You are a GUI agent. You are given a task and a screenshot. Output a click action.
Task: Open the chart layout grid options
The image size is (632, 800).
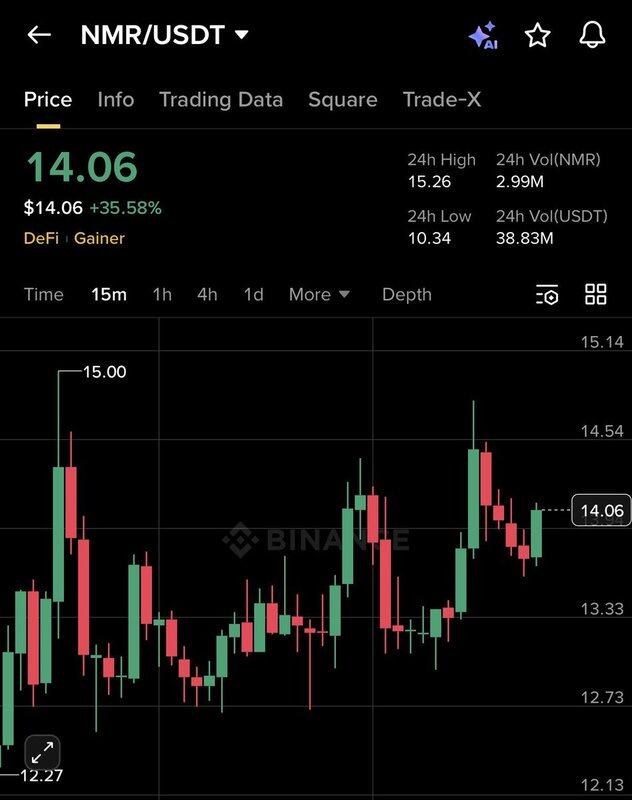click(596, 294)
